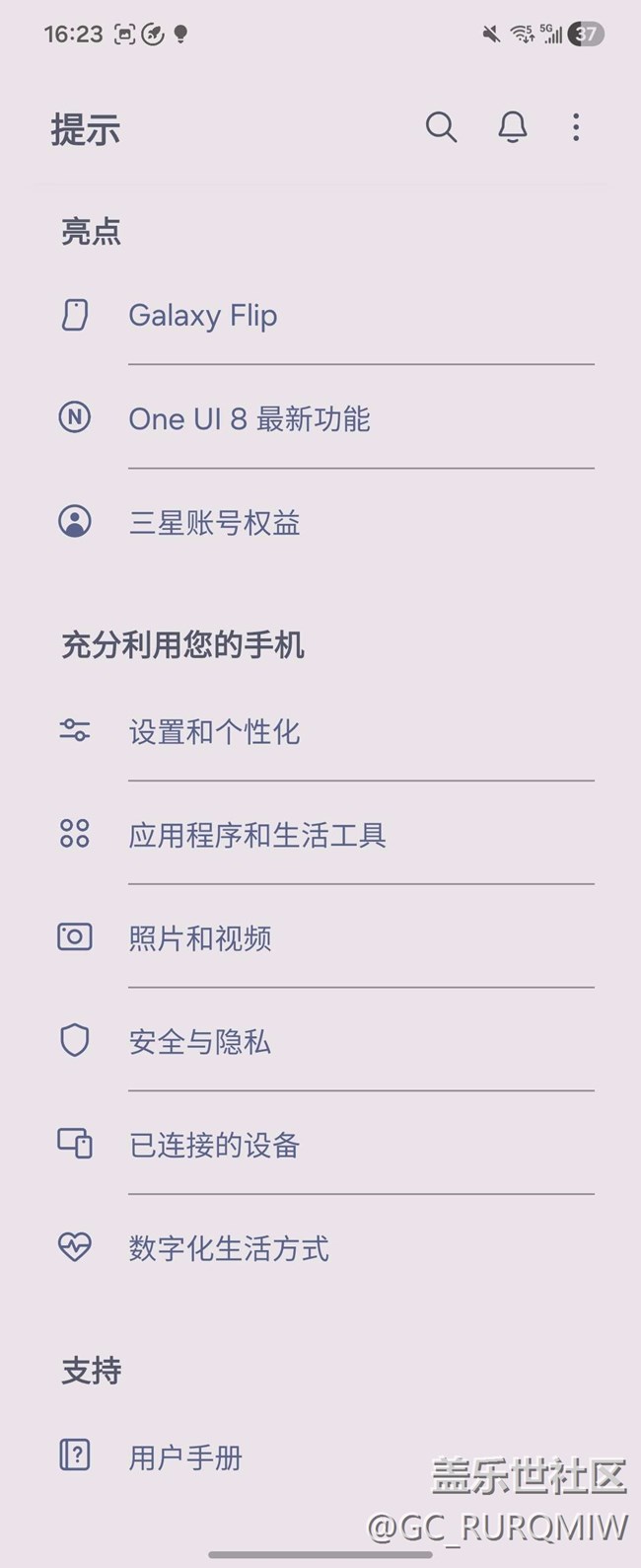Select 数字化生活方式

point(320,1248)
